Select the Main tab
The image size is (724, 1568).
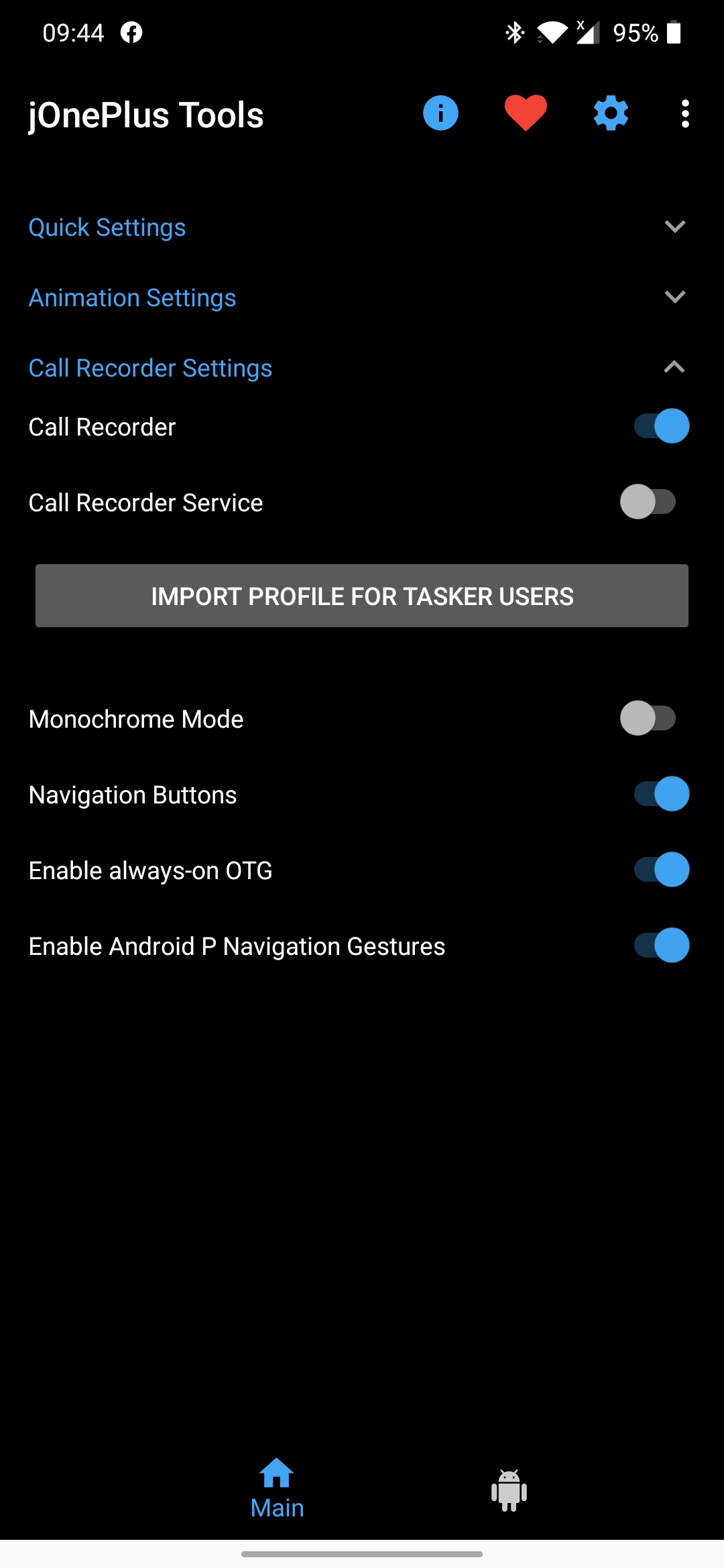[x=277, y=1489]
